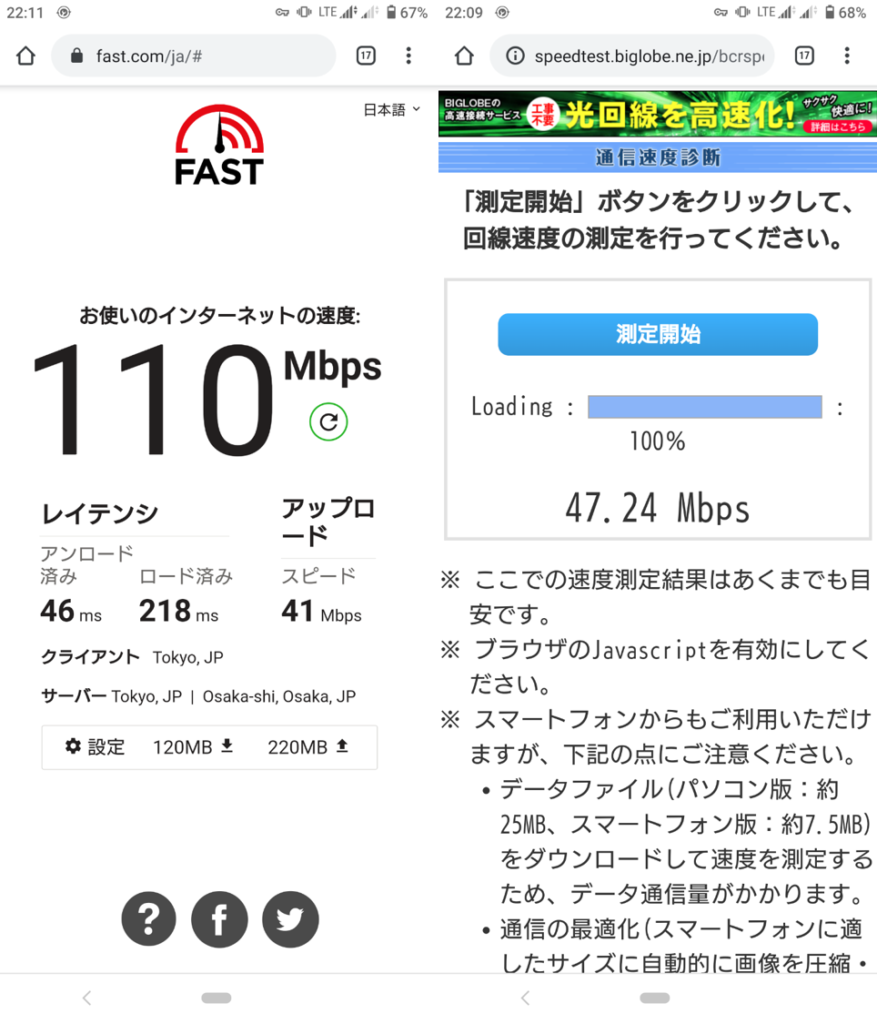The width and height of the screenshot is (877, 1024).
Task: Click the Loading progress bar at 100%
Action: pos(705,406)
